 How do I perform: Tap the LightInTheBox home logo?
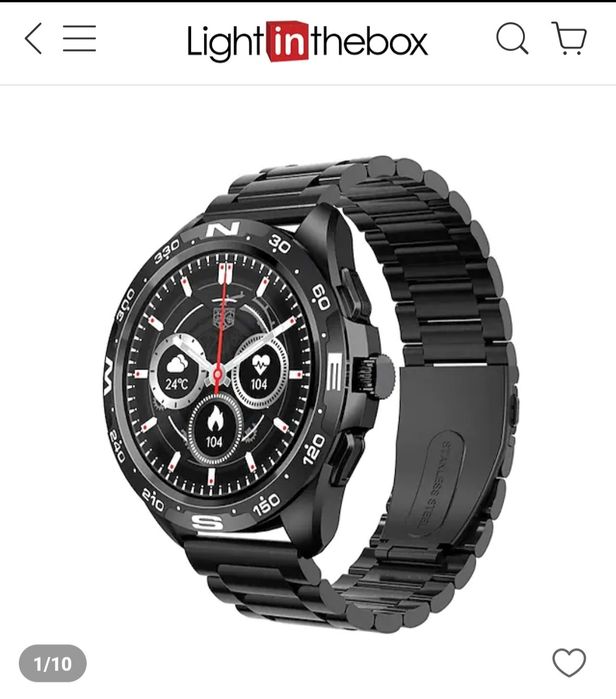pyautogui.click(x=307, y=41)
